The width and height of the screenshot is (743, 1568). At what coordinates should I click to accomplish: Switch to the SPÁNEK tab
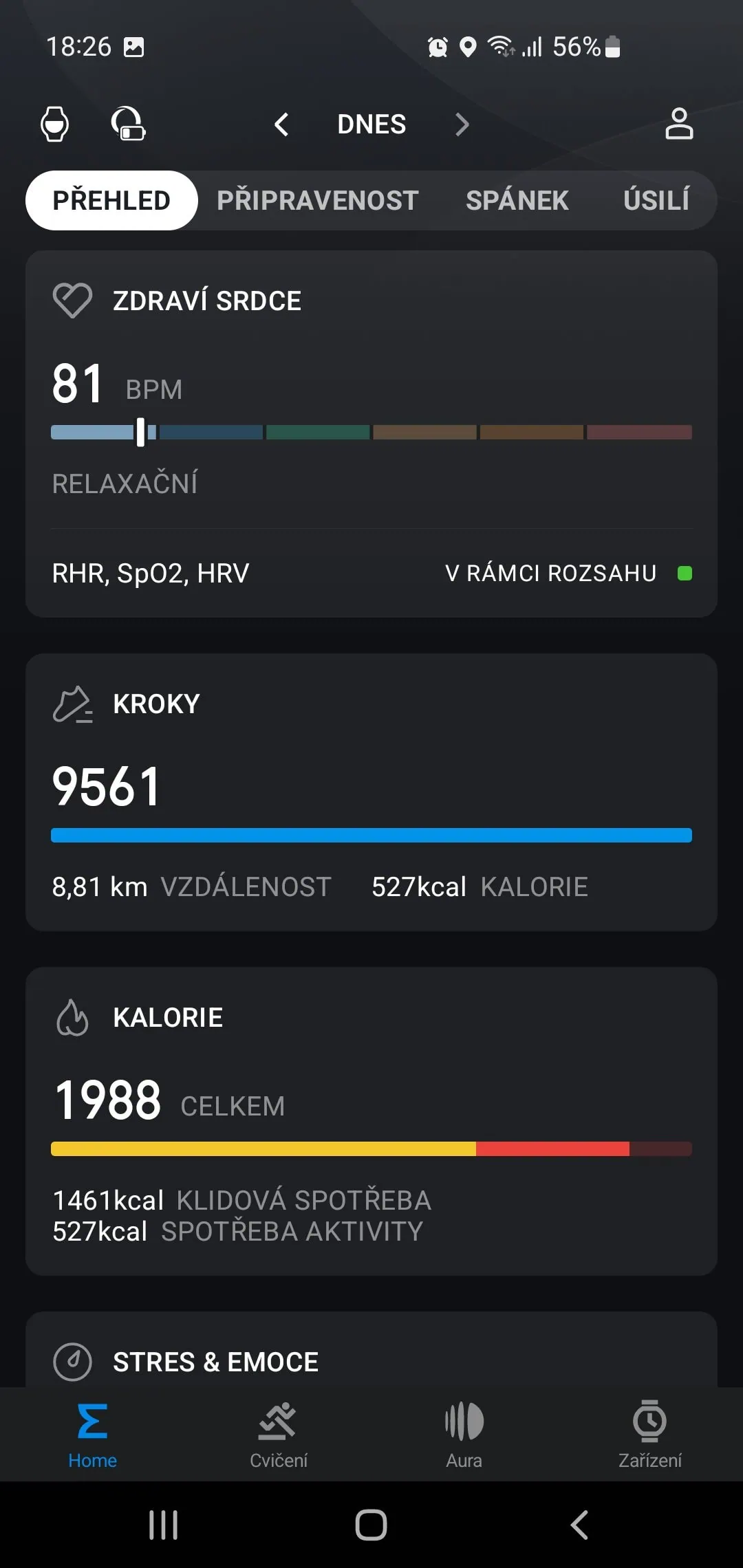[517, 200]
